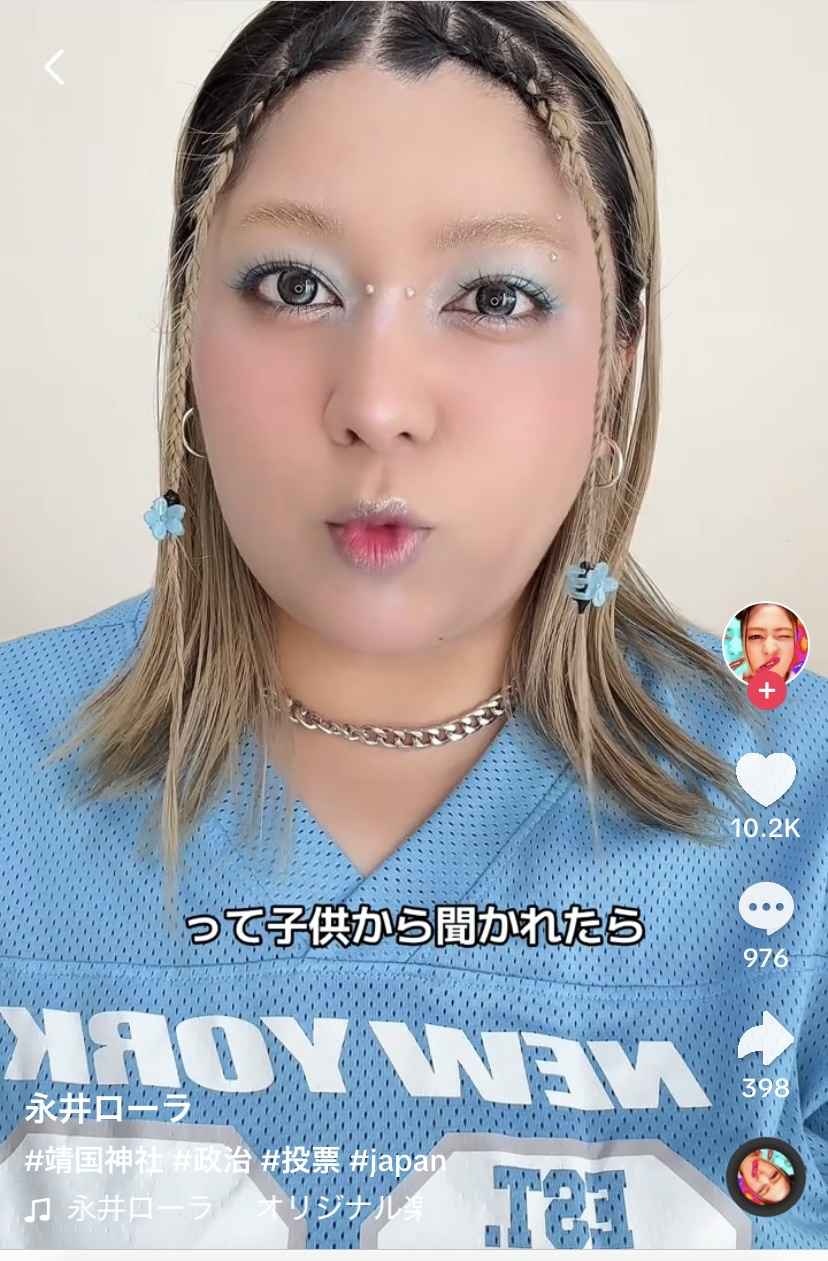
Task: Open the spinning sound disc
Action: click(x=766, y=1176)
